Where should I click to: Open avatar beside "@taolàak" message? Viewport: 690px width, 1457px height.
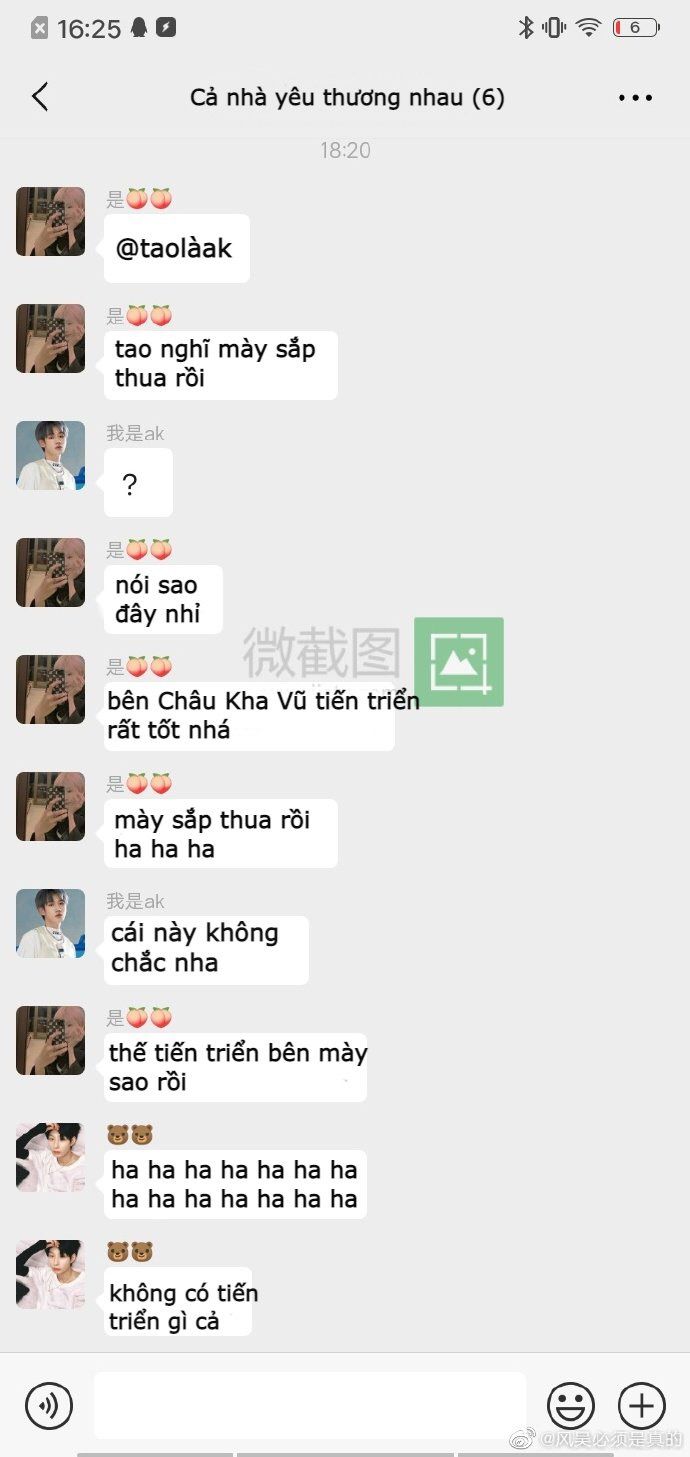tap(51, 221)
